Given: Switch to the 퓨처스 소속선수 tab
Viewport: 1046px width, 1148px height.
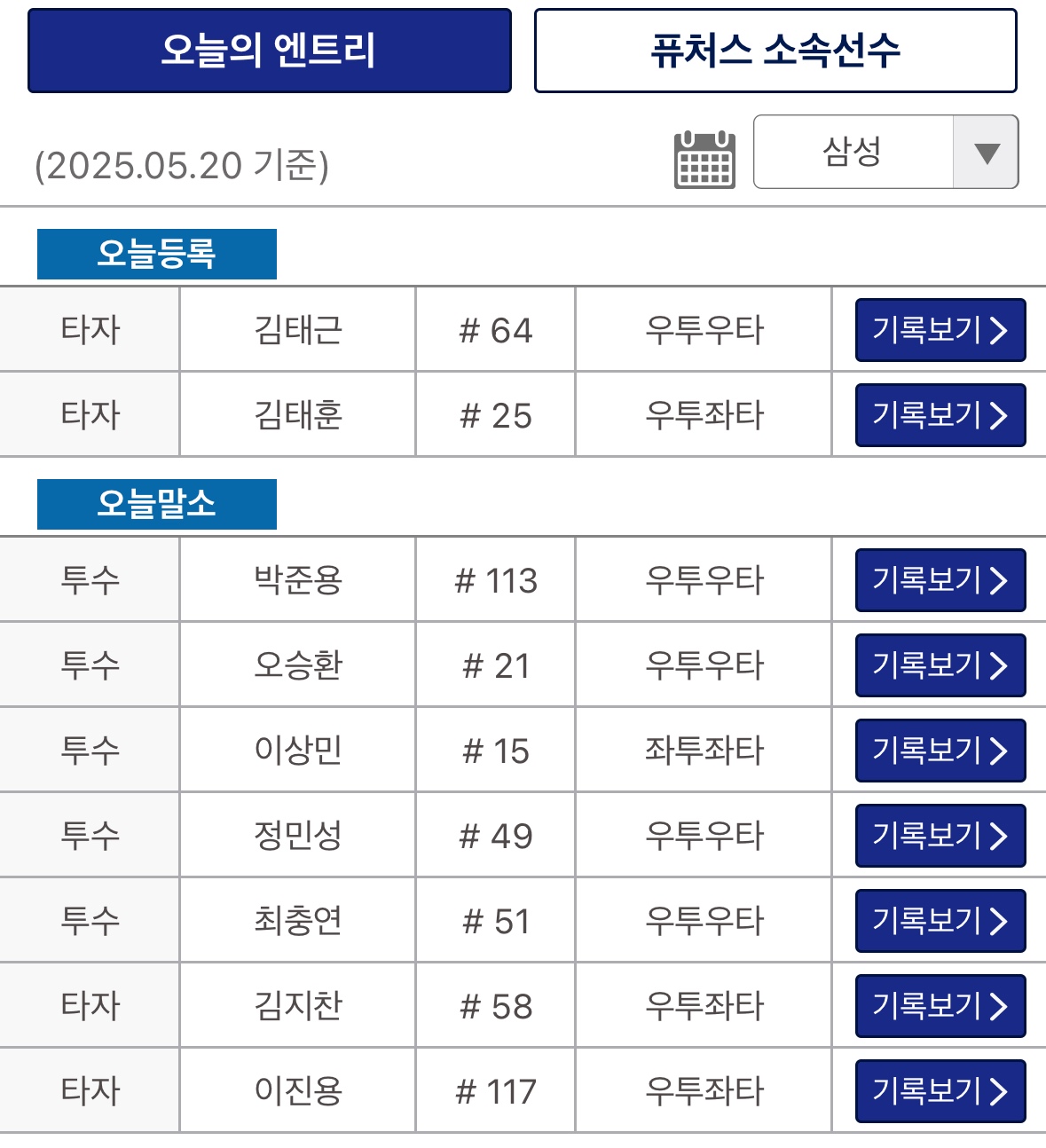Looking at the screenshot, I should tap(775, 51).
